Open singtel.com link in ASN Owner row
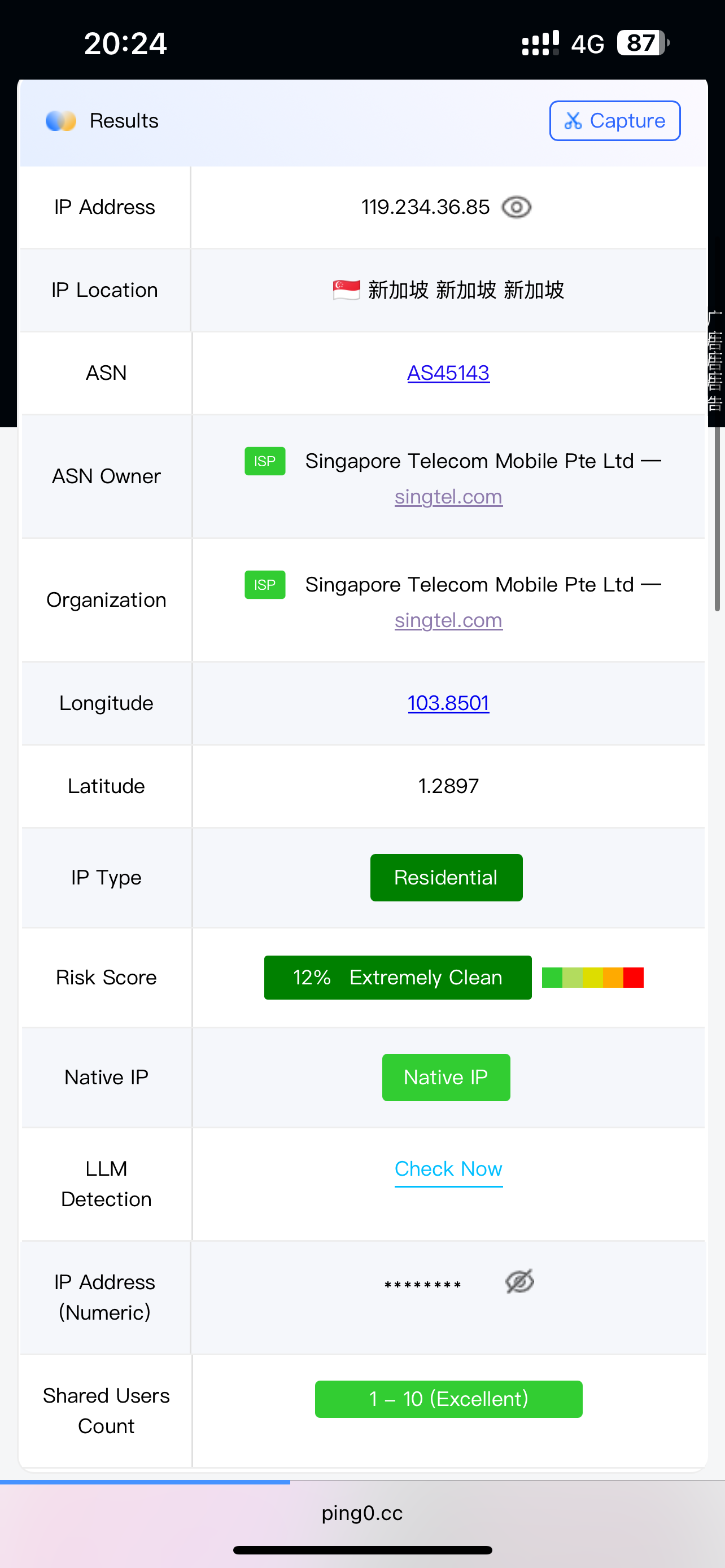Image resolution: width=725 pixels, height=1568 pixels. (x=448, y=497)
